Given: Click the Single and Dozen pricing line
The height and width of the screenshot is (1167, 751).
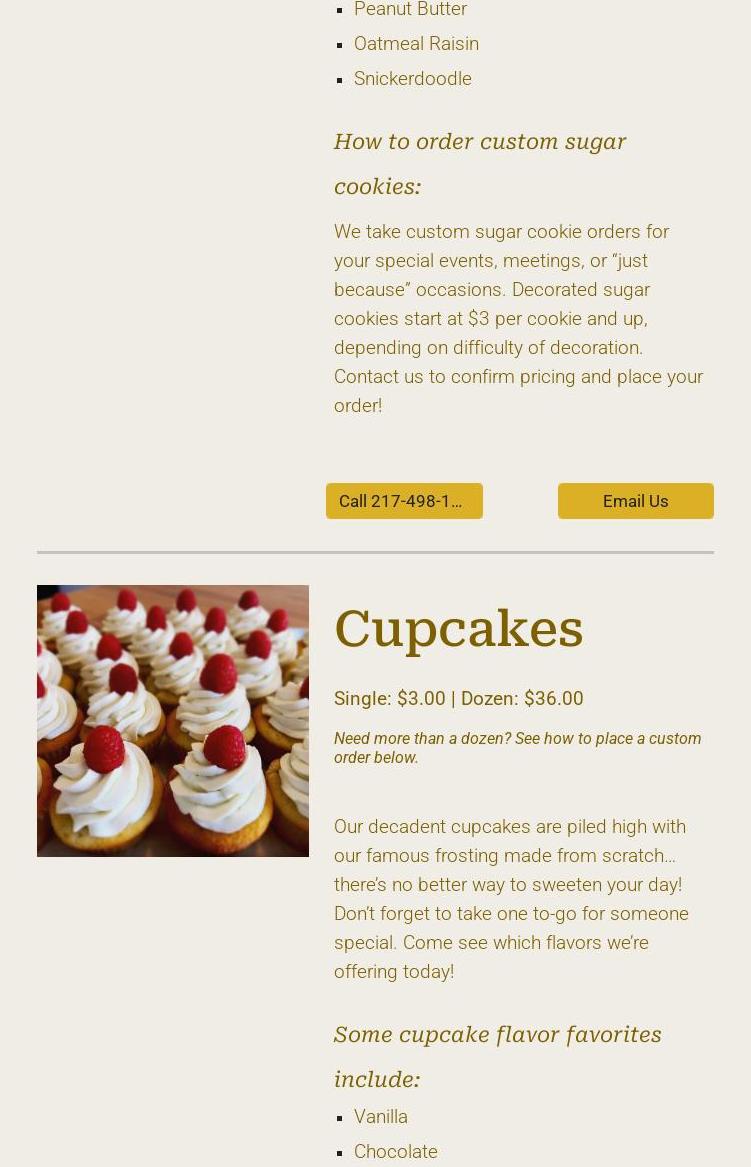Looking at the screenshot, I should (458, 698).
